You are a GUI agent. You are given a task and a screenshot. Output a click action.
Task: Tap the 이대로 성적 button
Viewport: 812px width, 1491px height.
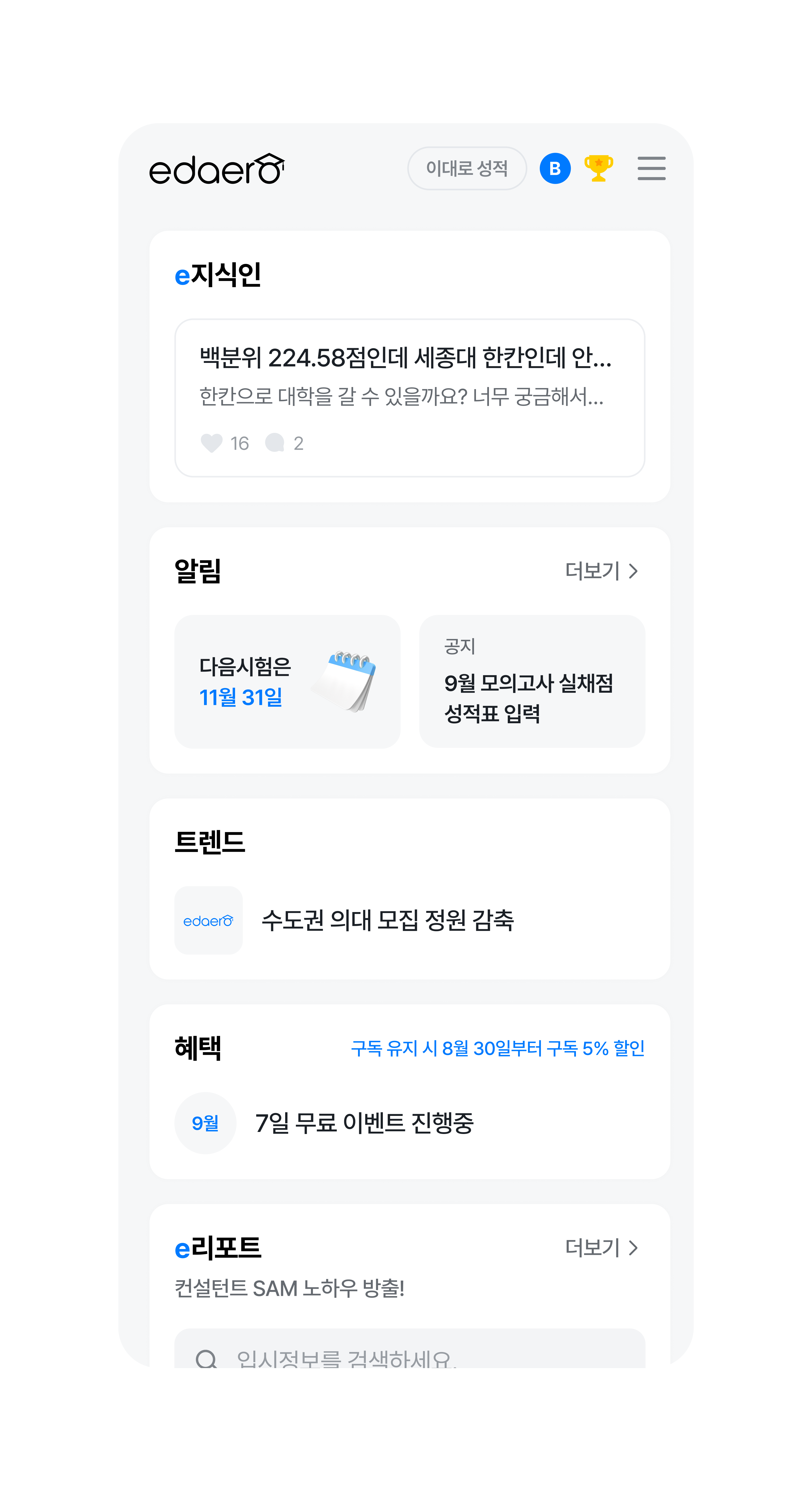(x=467, y=168)
